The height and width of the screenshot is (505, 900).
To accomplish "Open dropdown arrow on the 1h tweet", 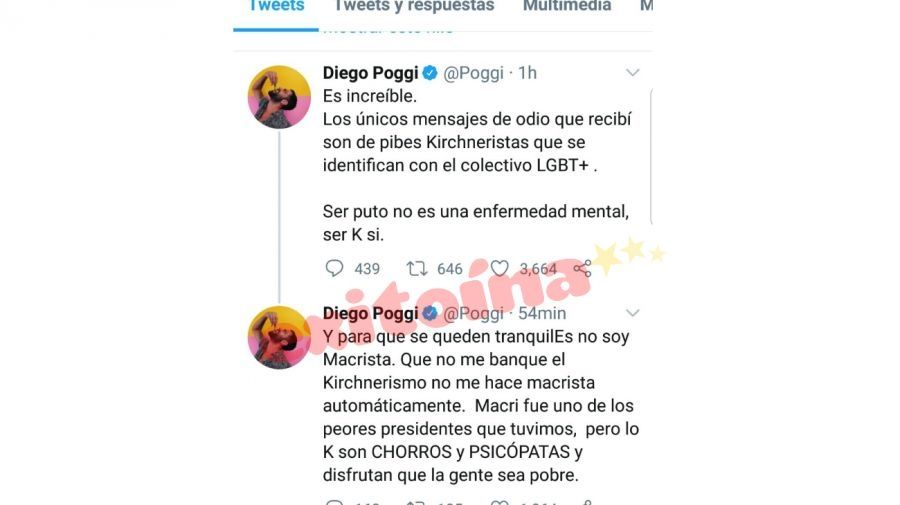I will [x=632, y=73].
